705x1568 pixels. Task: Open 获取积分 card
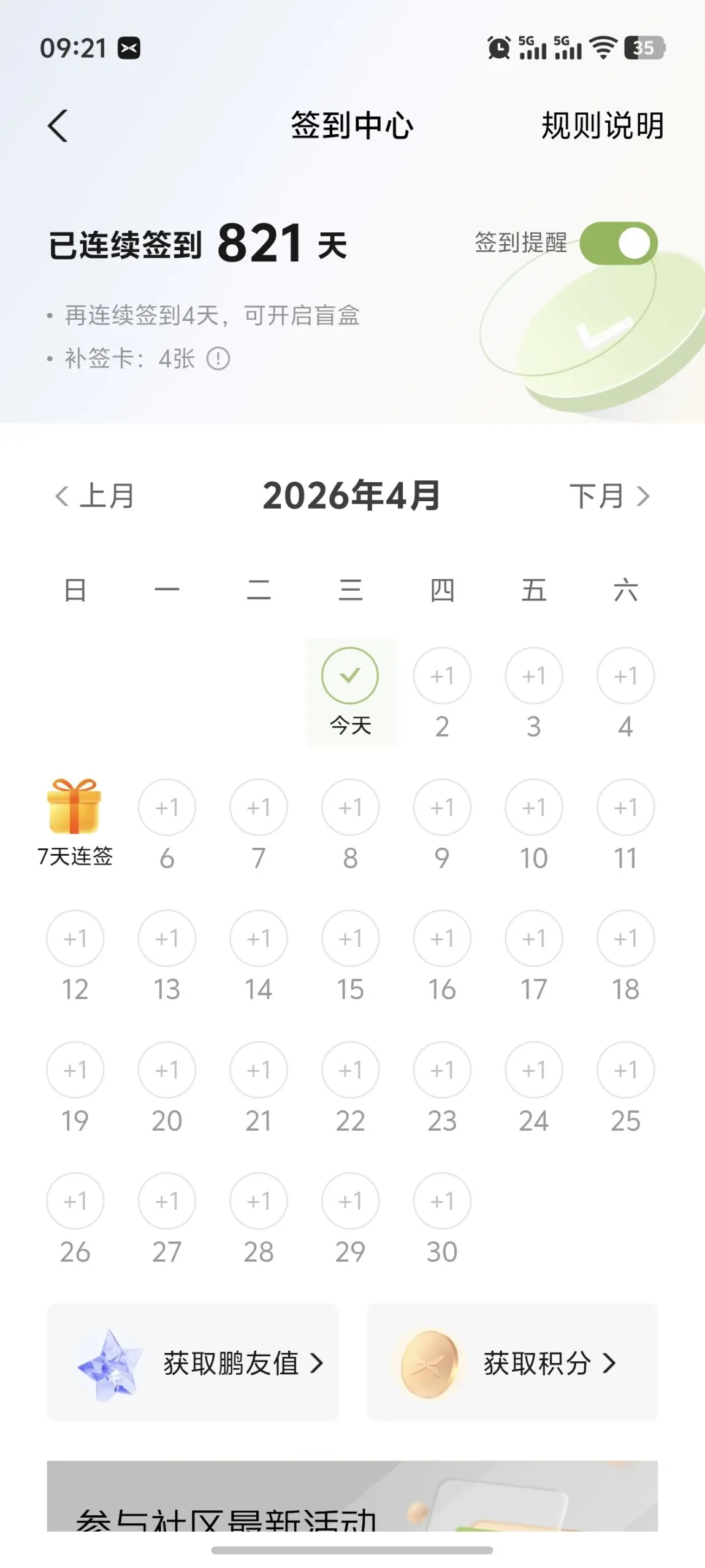[x=512, y=1363]
